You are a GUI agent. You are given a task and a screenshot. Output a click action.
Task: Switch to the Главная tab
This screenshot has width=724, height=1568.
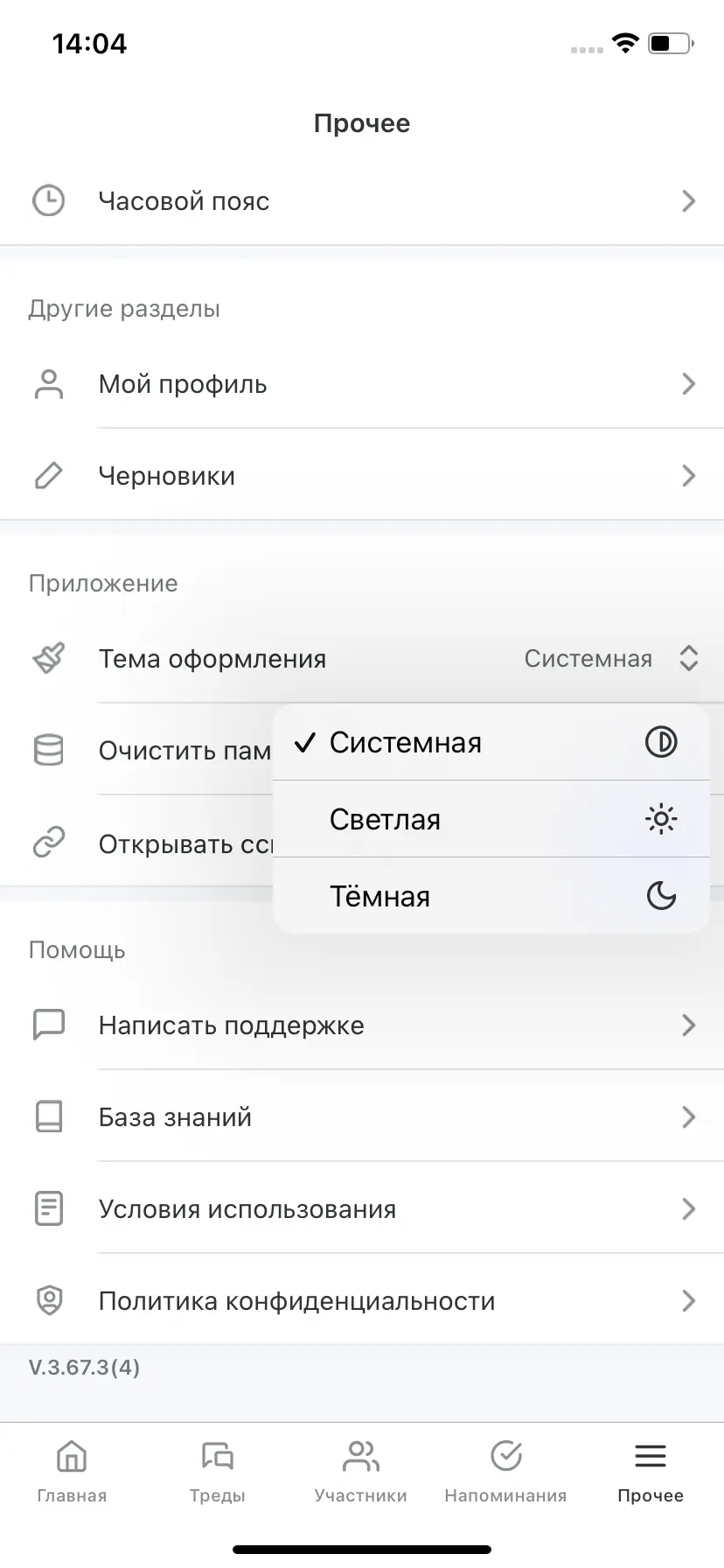tap(72, 1472)
